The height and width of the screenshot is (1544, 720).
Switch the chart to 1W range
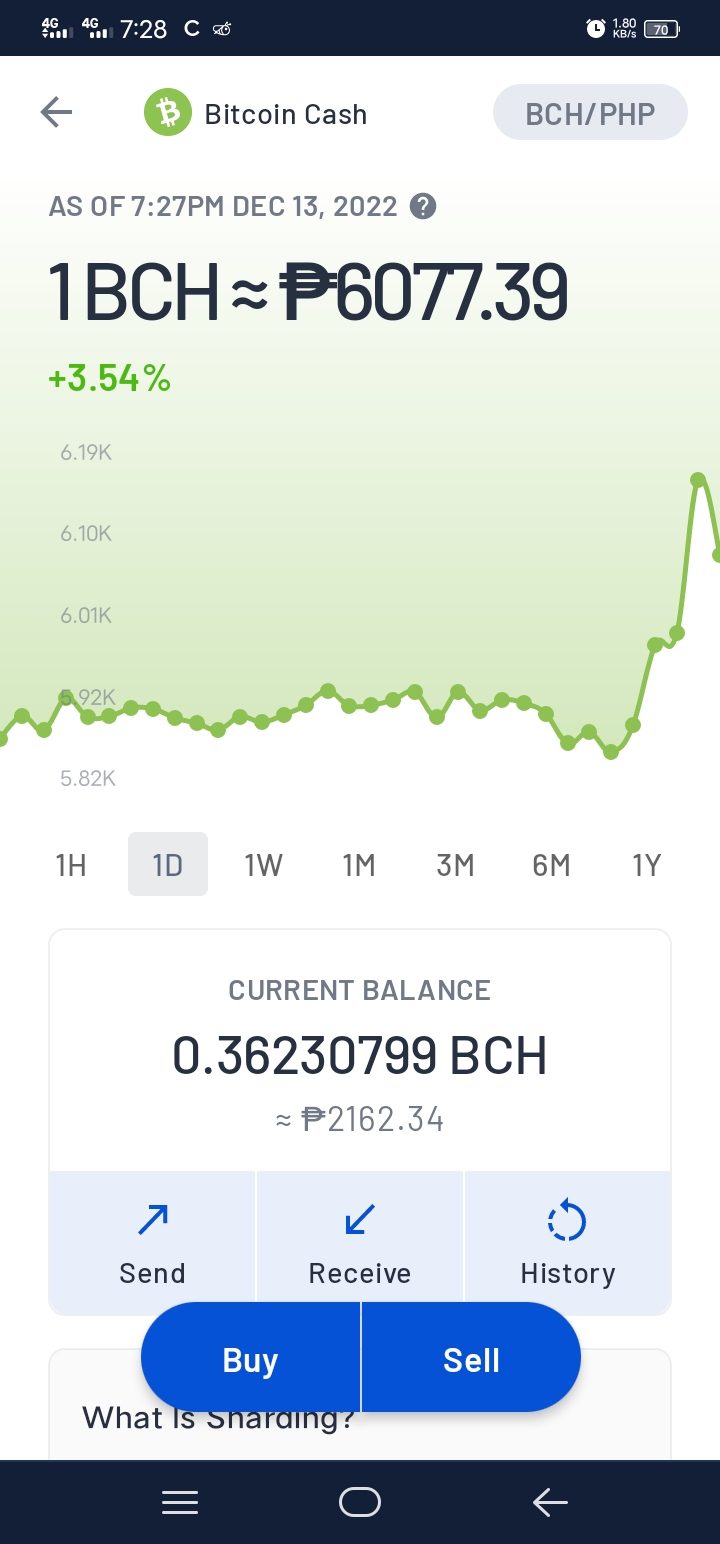click(x=264, y=864)
